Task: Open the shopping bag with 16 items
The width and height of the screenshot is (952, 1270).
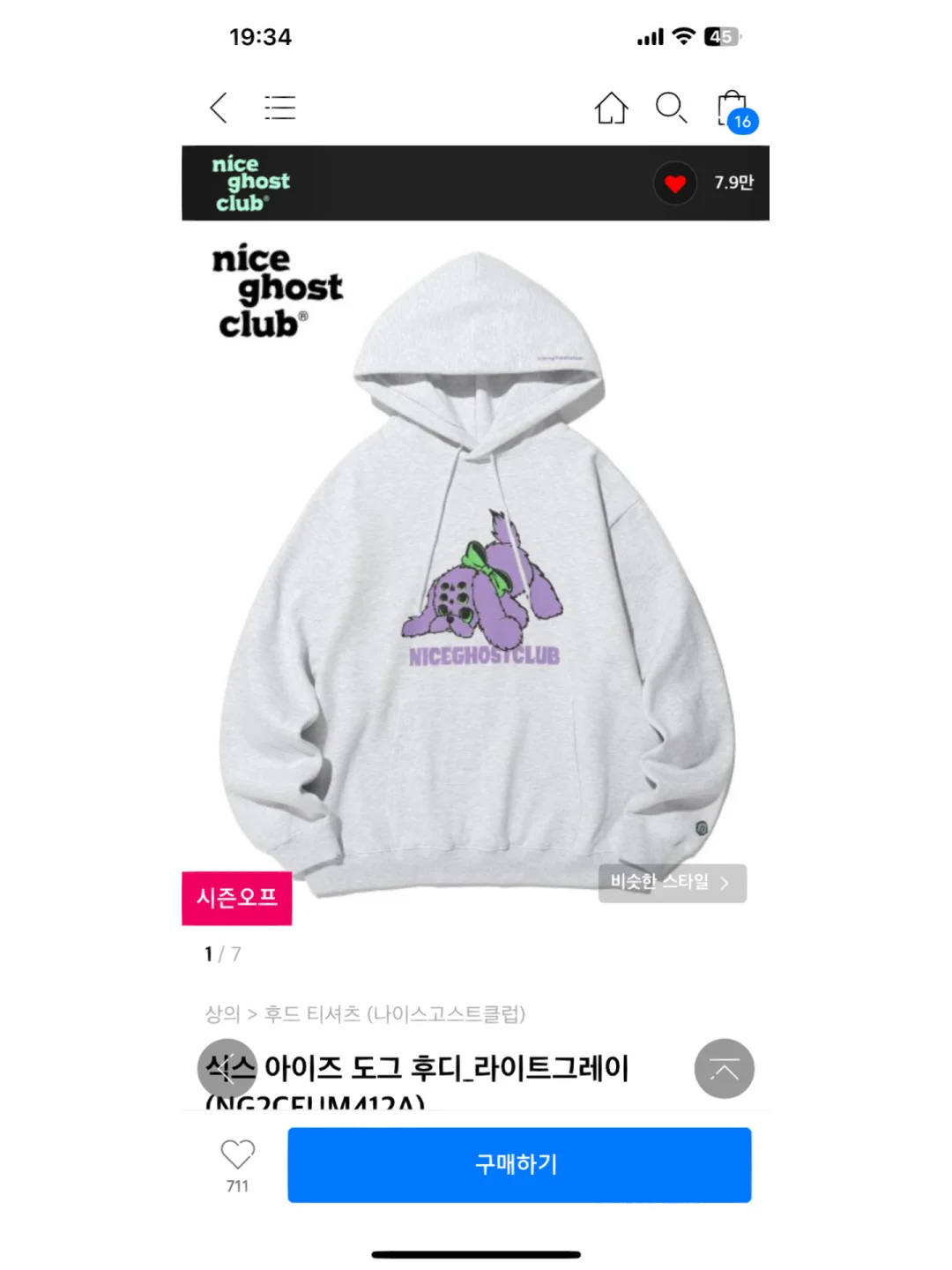Action: pyautogui.click(x=733, y=110)
